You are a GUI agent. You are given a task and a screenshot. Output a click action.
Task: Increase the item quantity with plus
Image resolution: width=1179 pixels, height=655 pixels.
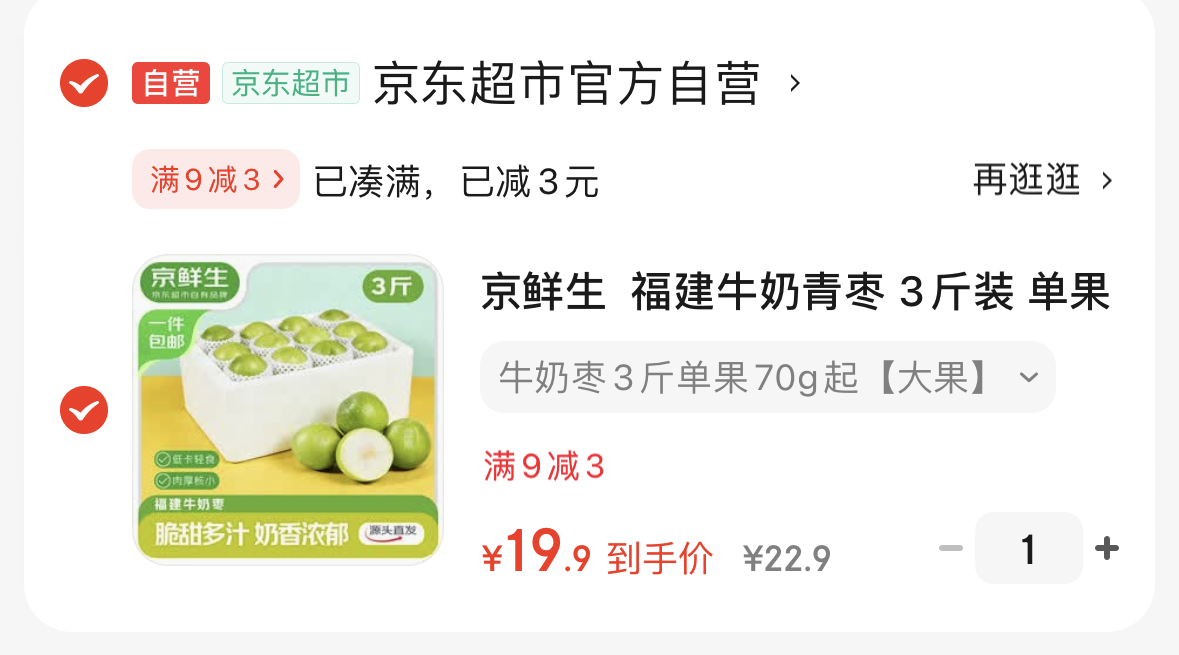click(x=1107, y=548)
